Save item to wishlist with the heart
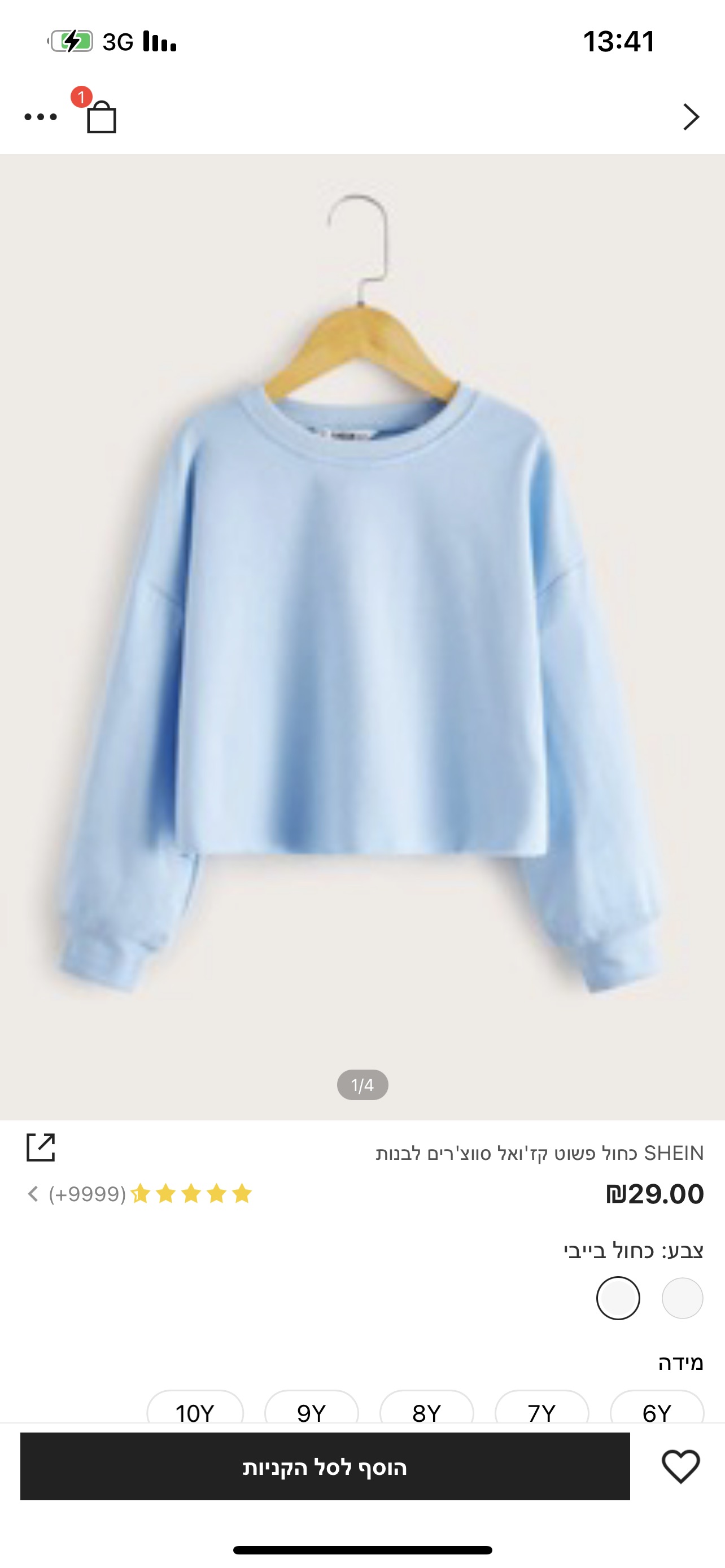The image size is (725, 1568). point(680,1466)
